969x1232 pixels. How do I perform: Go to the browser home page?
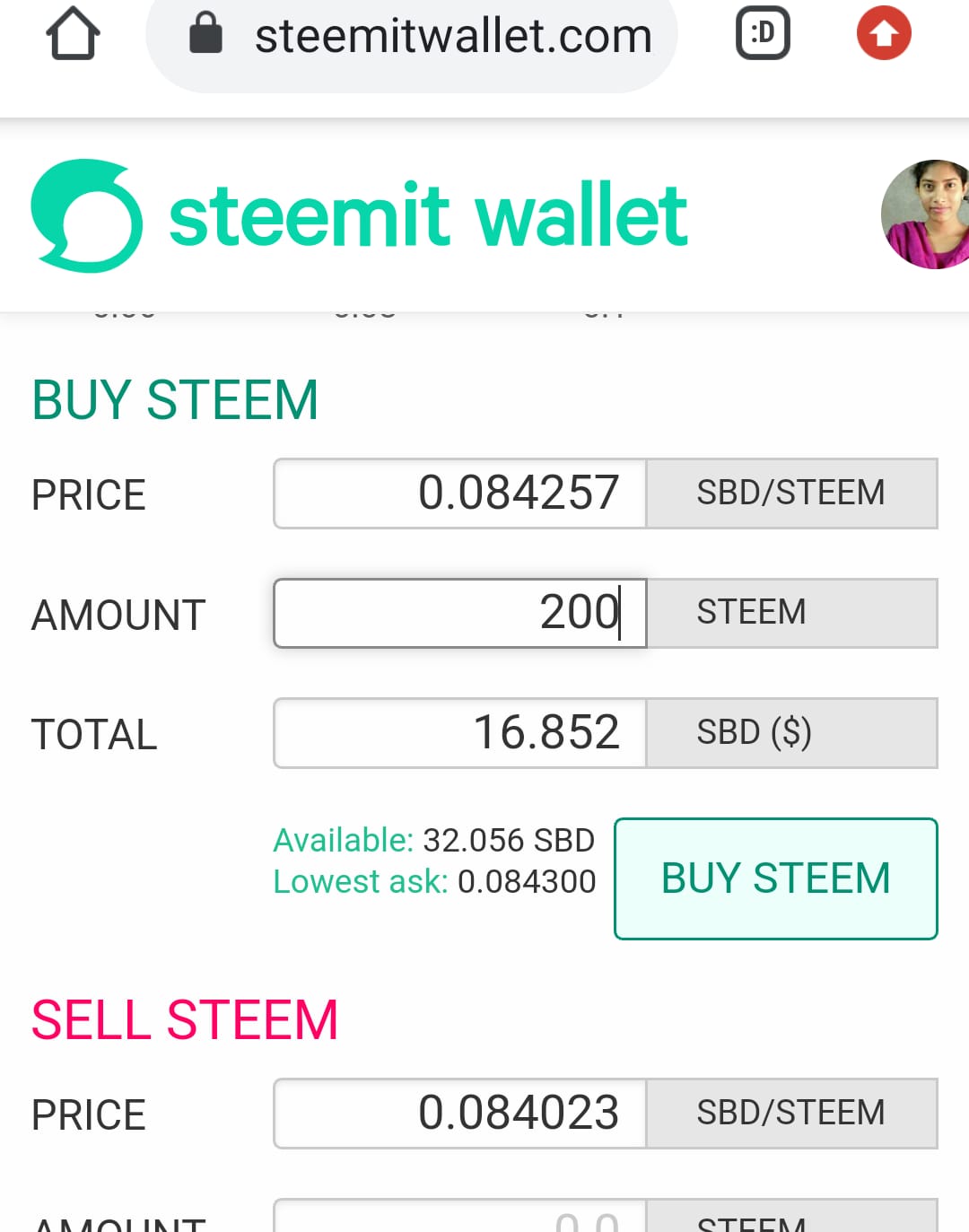click(73, 34)
